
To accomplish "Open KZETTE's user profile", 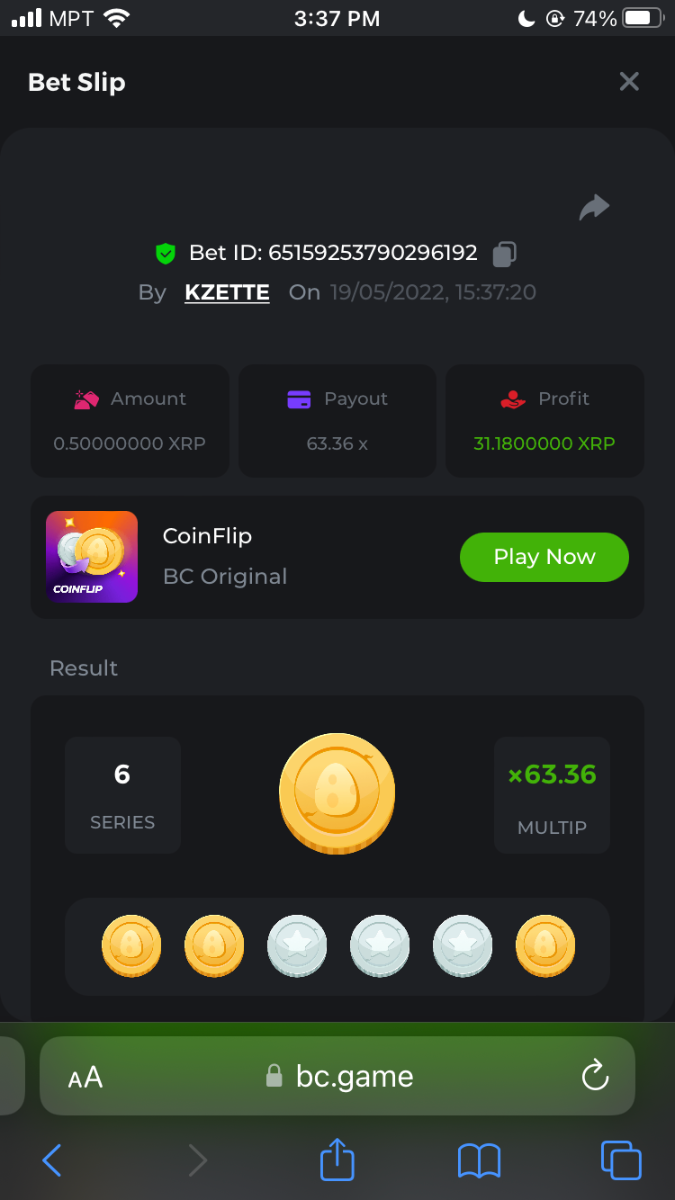I will point(227,293).
